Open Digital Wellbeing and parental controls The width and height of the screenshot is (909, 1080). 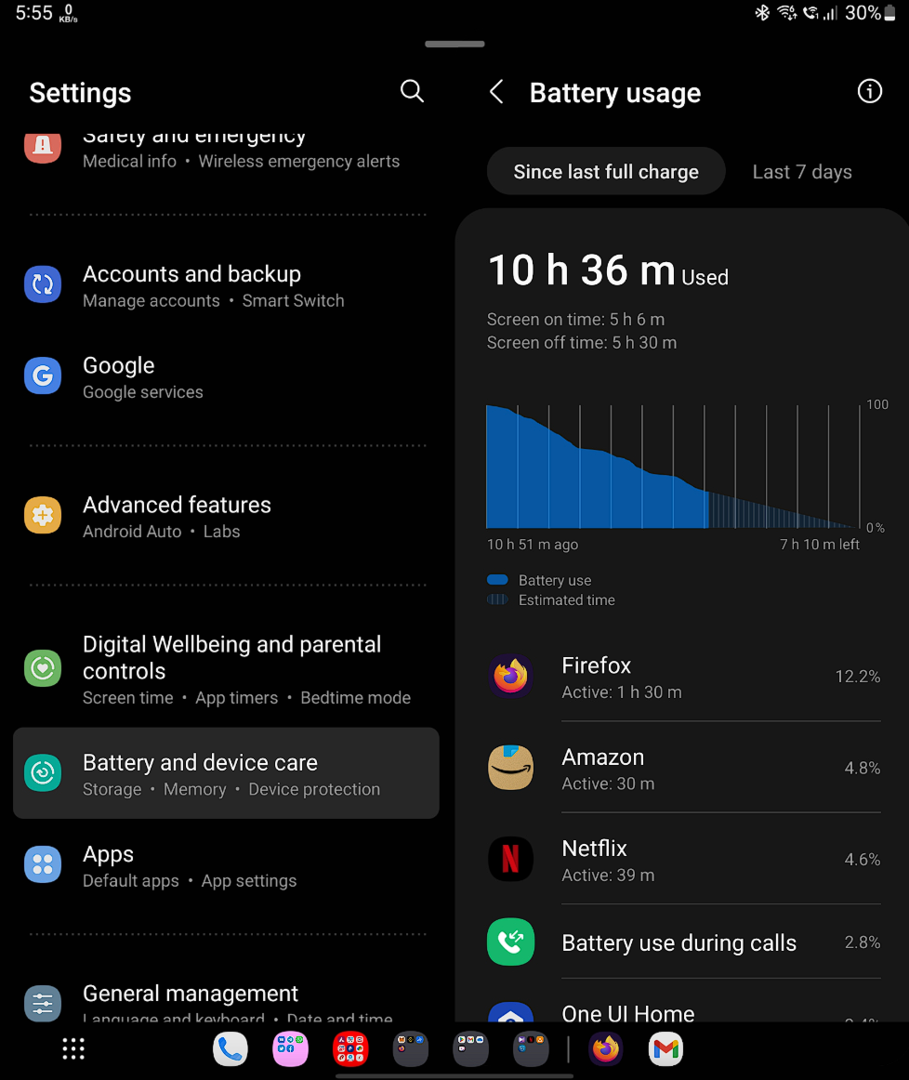coord(226,669)
